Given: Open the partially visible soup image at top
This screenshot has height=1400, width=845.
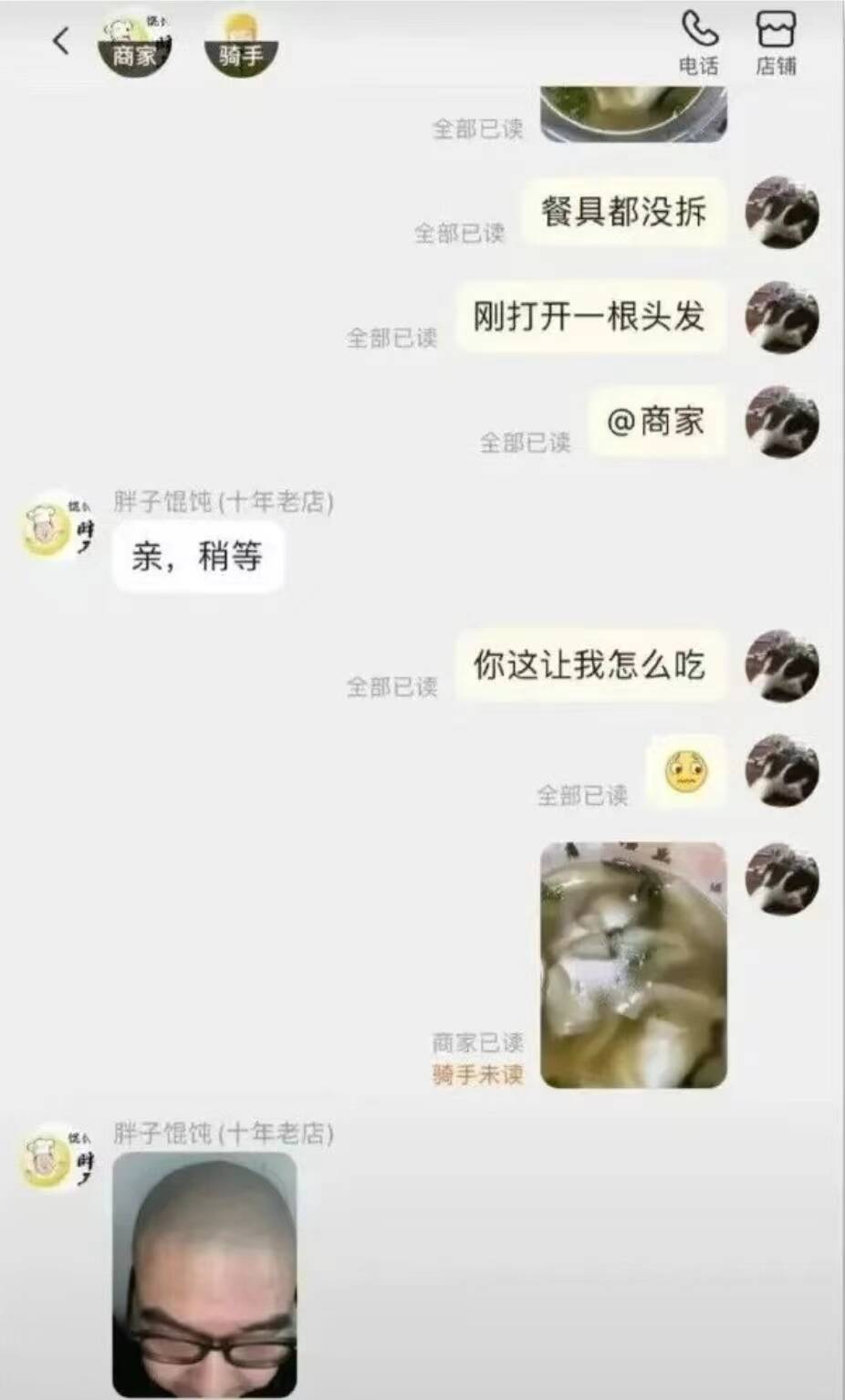Looking at the screenshot, I should click(x=633, y=113).
